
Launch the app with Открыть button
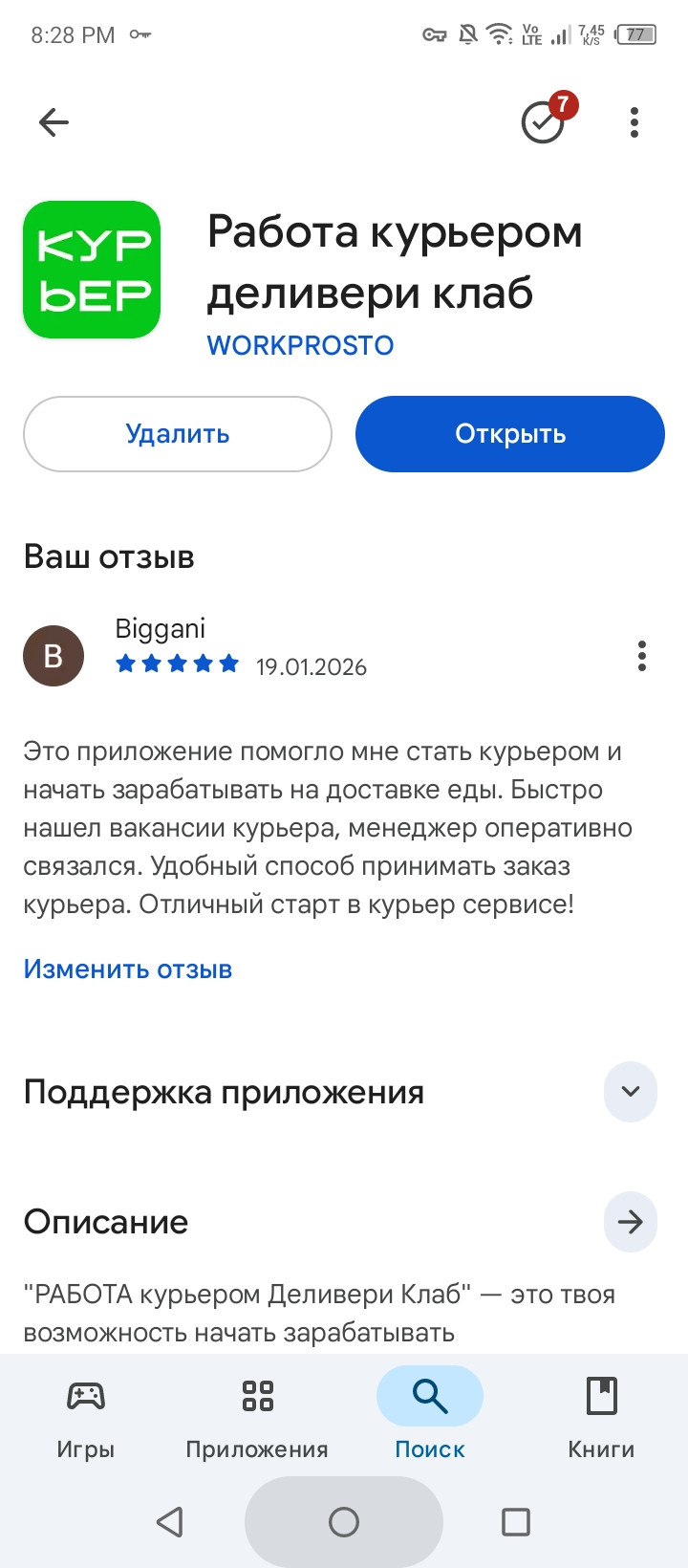click(x=509, y=434)
